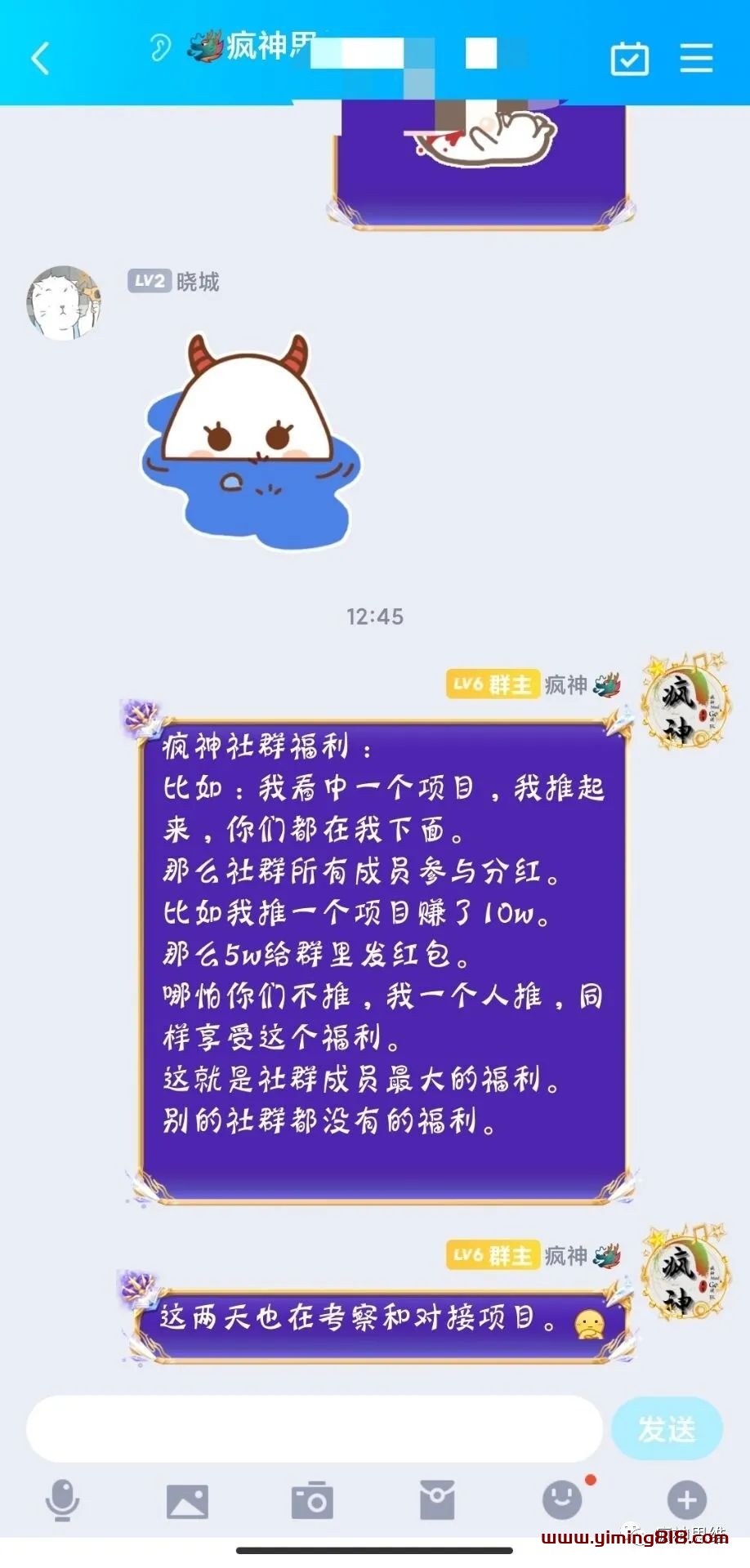The width and height of the screenshot is (750, 1568).
Task: Open more attachment options with plus
Action: [686, 1500]
